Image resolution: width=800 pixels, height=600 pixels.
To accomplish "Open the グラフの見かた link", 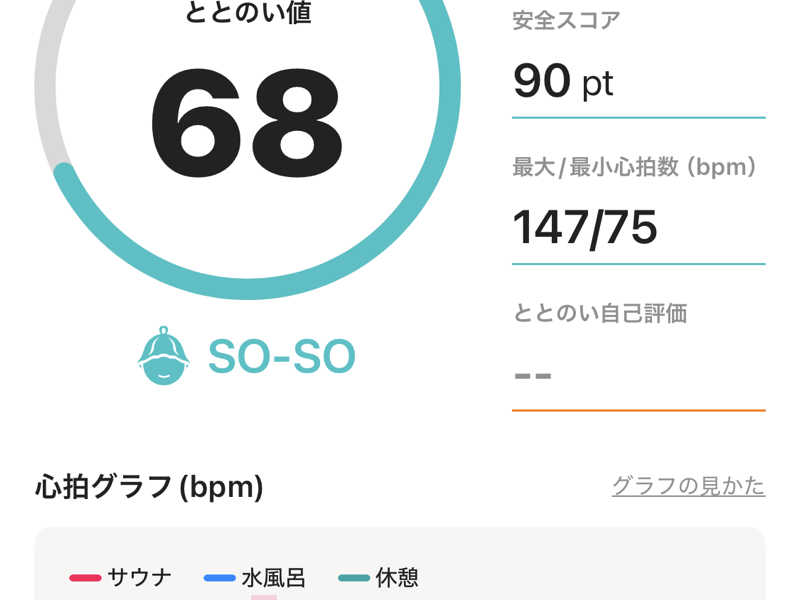I will click(x=688, y=487).
